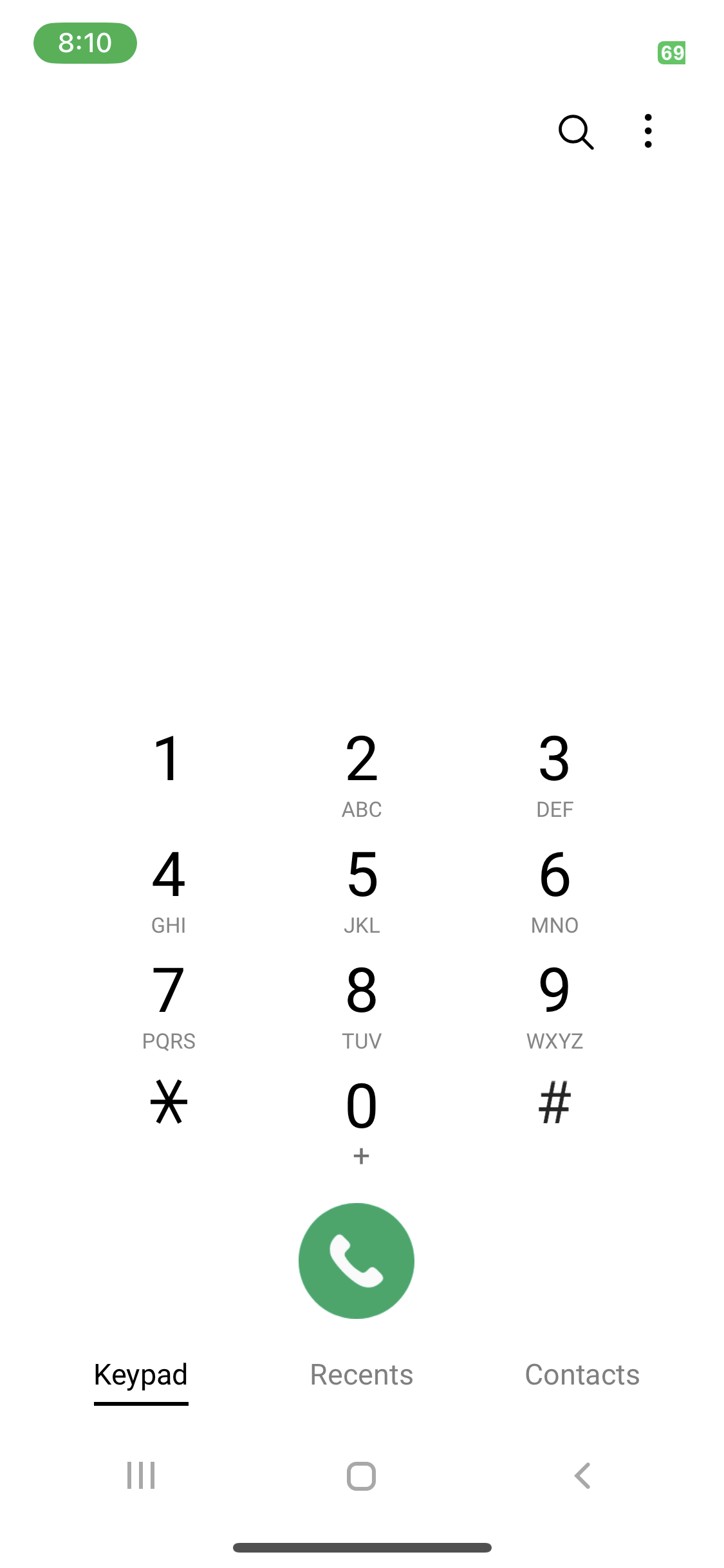Select the Keypad tab
The width and height of the screenshot is (724, 1568).
tap(140, 1374)
